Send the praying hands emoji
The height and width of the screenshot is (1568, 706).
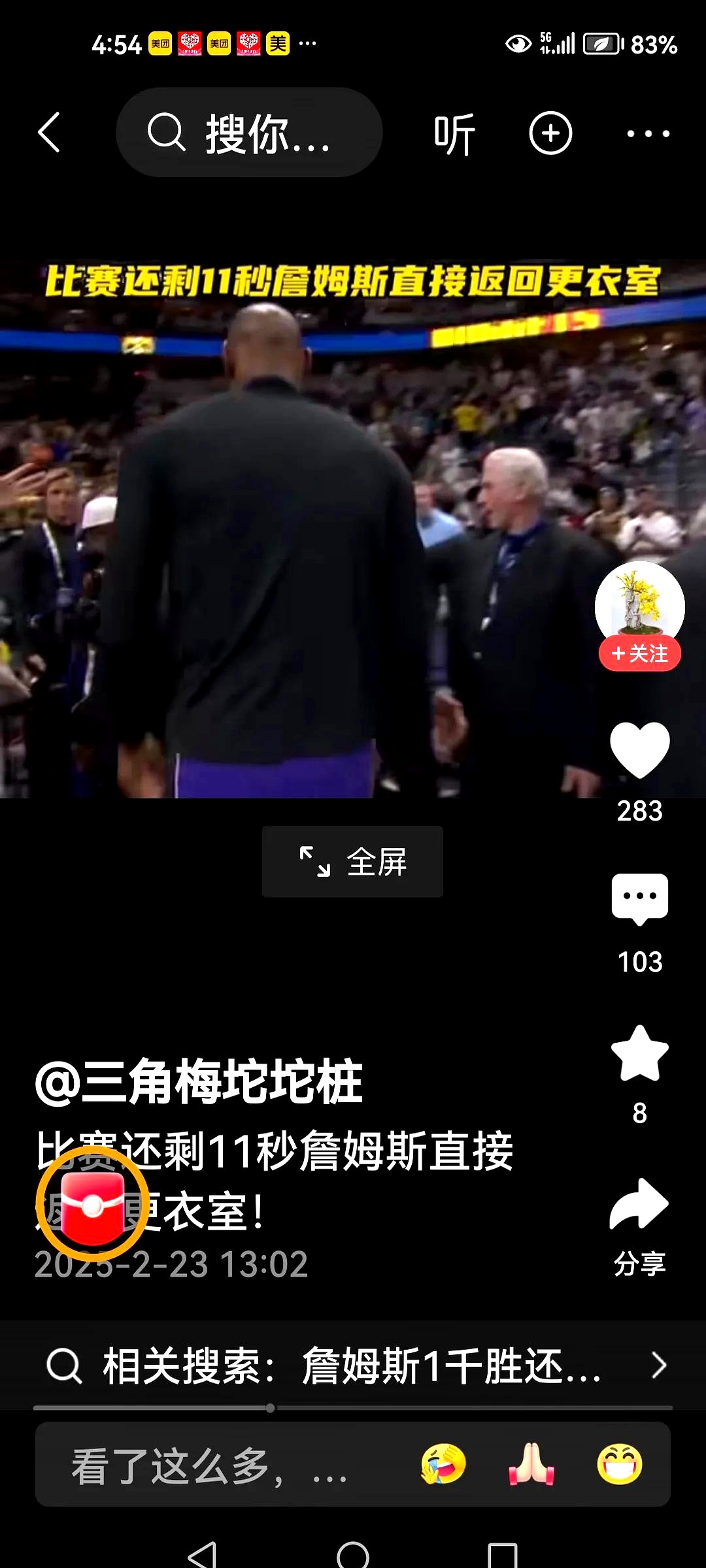tap(531, 1464)
